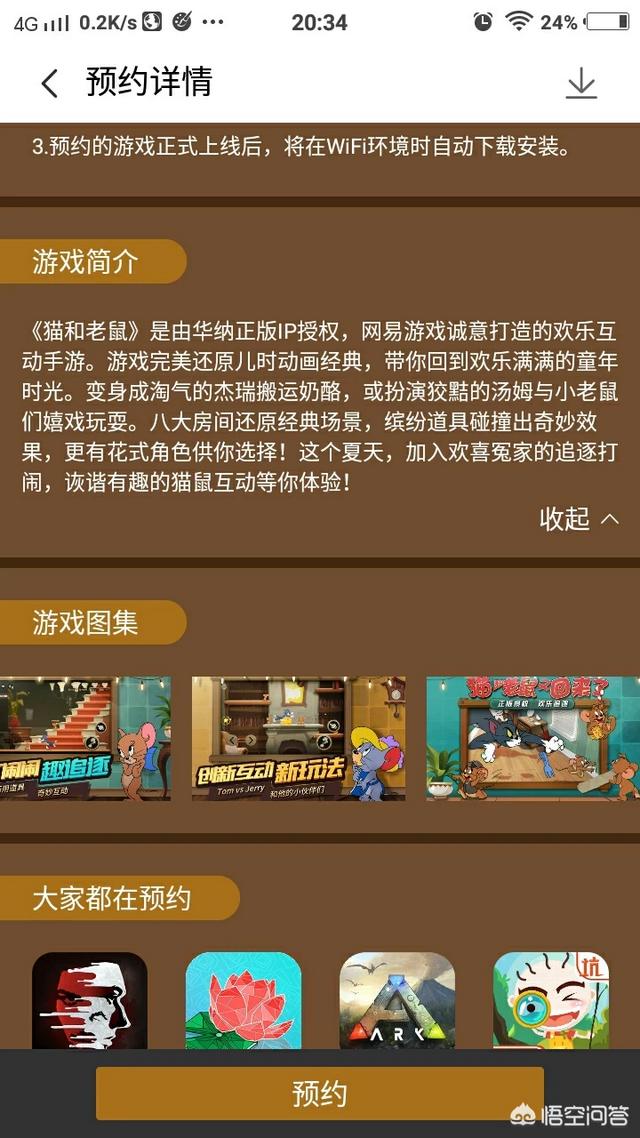Tap the 预约 button to reserve
The image size is (640, 1138).
pyautogui.click(x=320, y=1093)
